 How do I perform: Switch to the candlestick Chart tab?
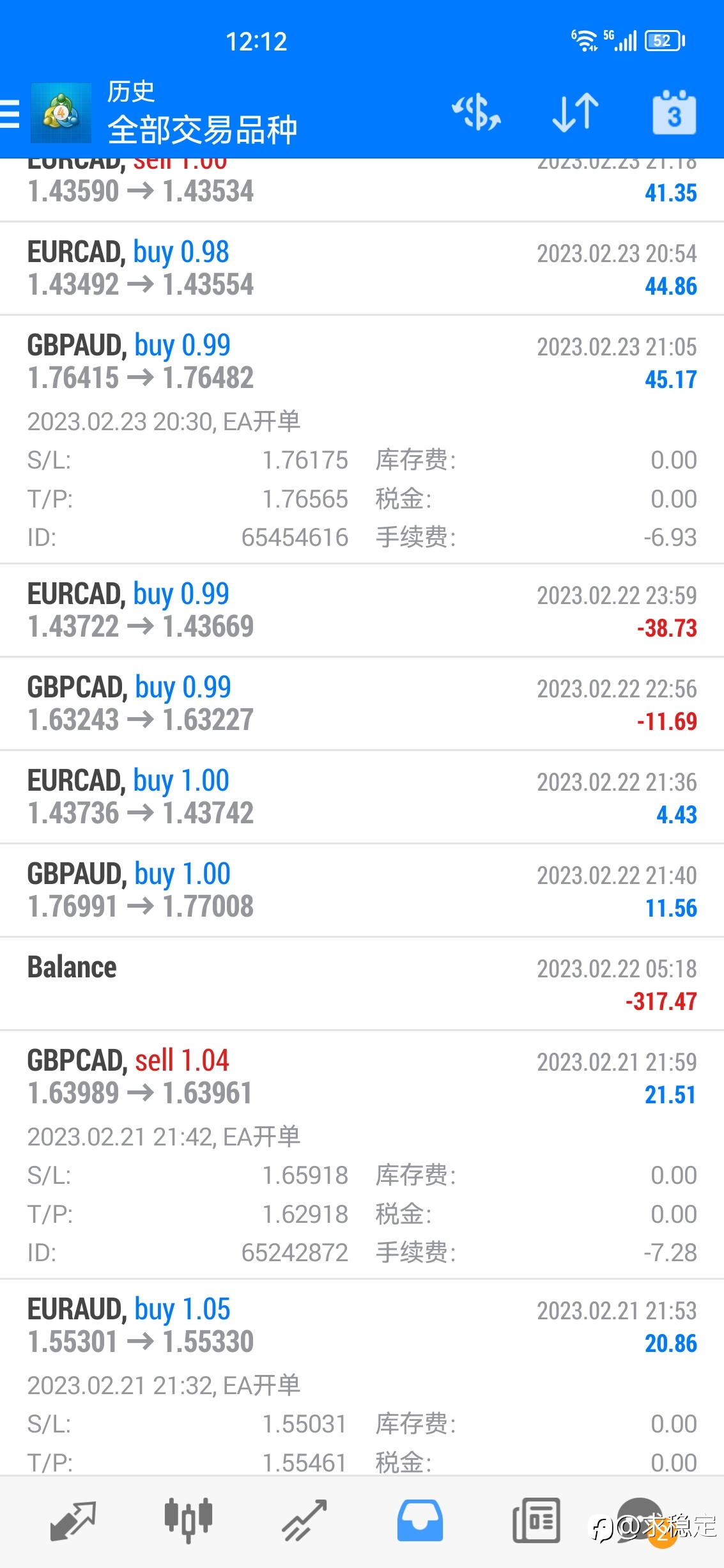189,1521
